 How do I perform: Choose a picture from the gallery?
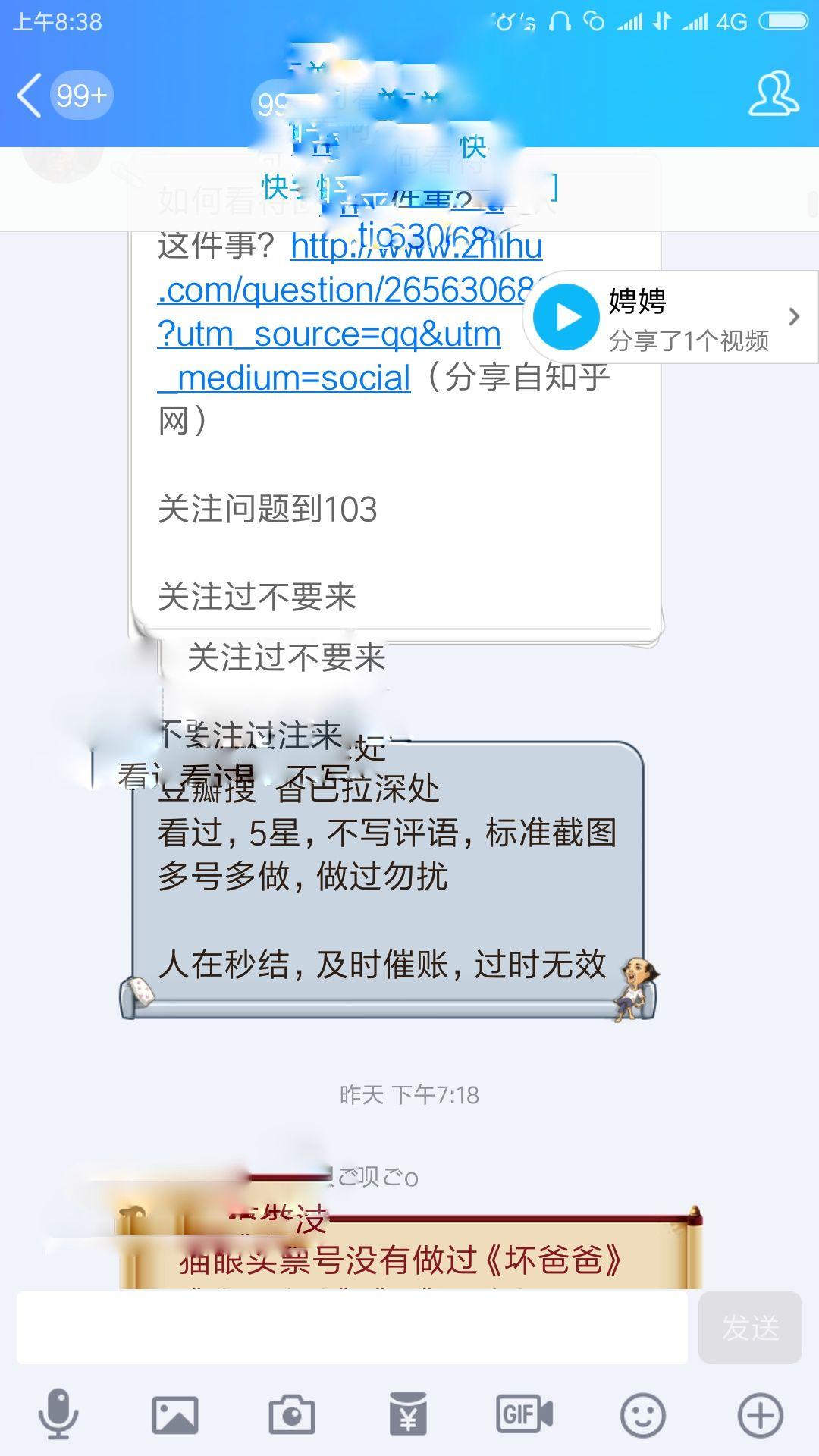pyautogui.click(x=175, y=1414)
